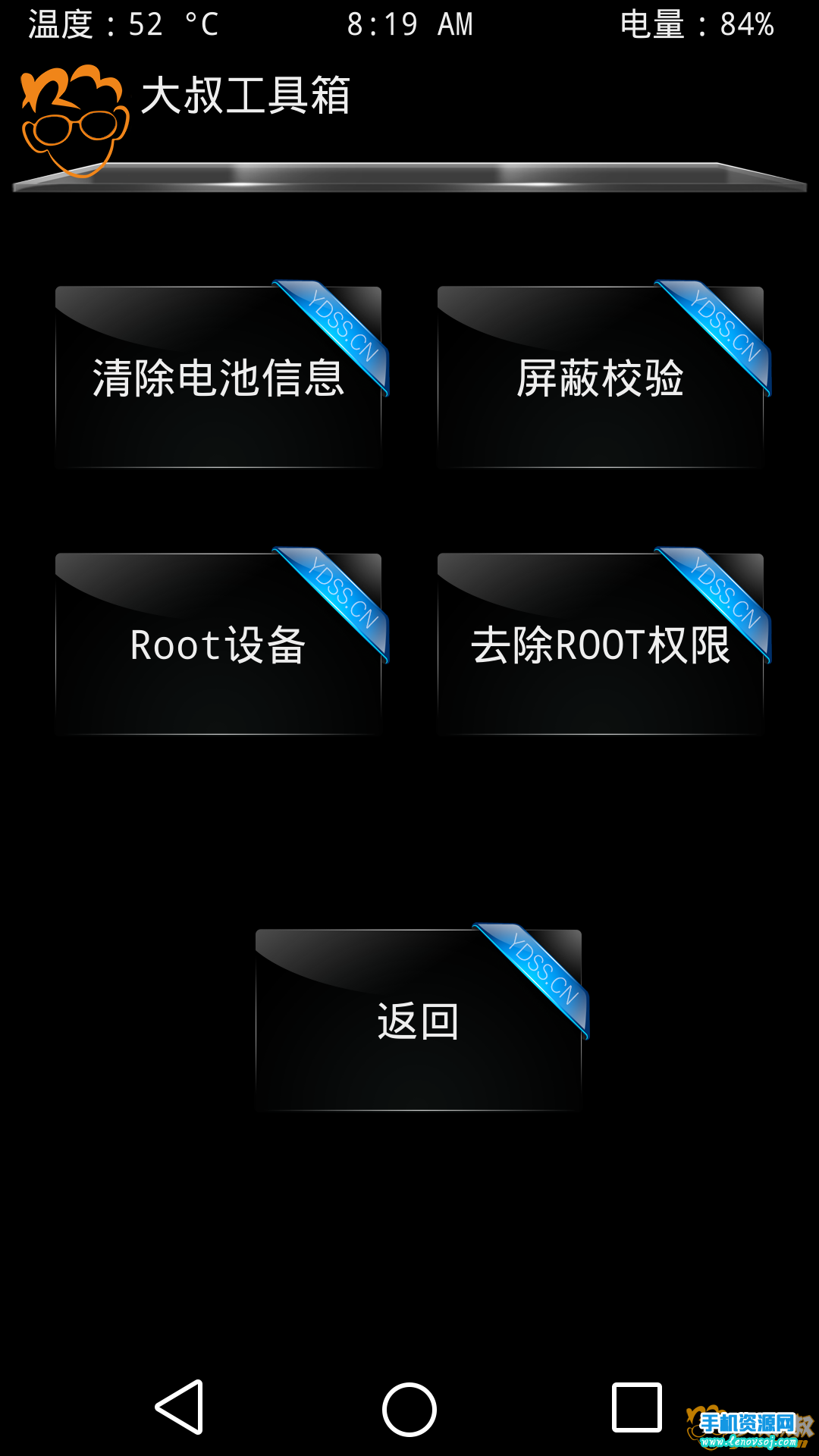
Task: Select the 屏蔽校验 option
Action: tap(600, 378)
